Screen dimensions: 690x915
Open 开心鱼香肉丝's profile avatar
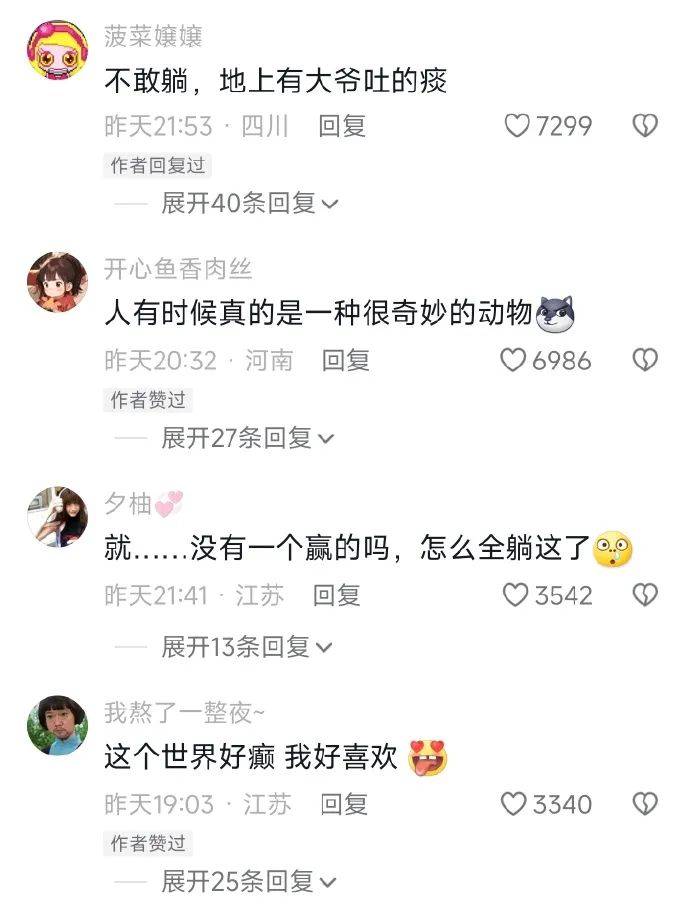[56, 282]
